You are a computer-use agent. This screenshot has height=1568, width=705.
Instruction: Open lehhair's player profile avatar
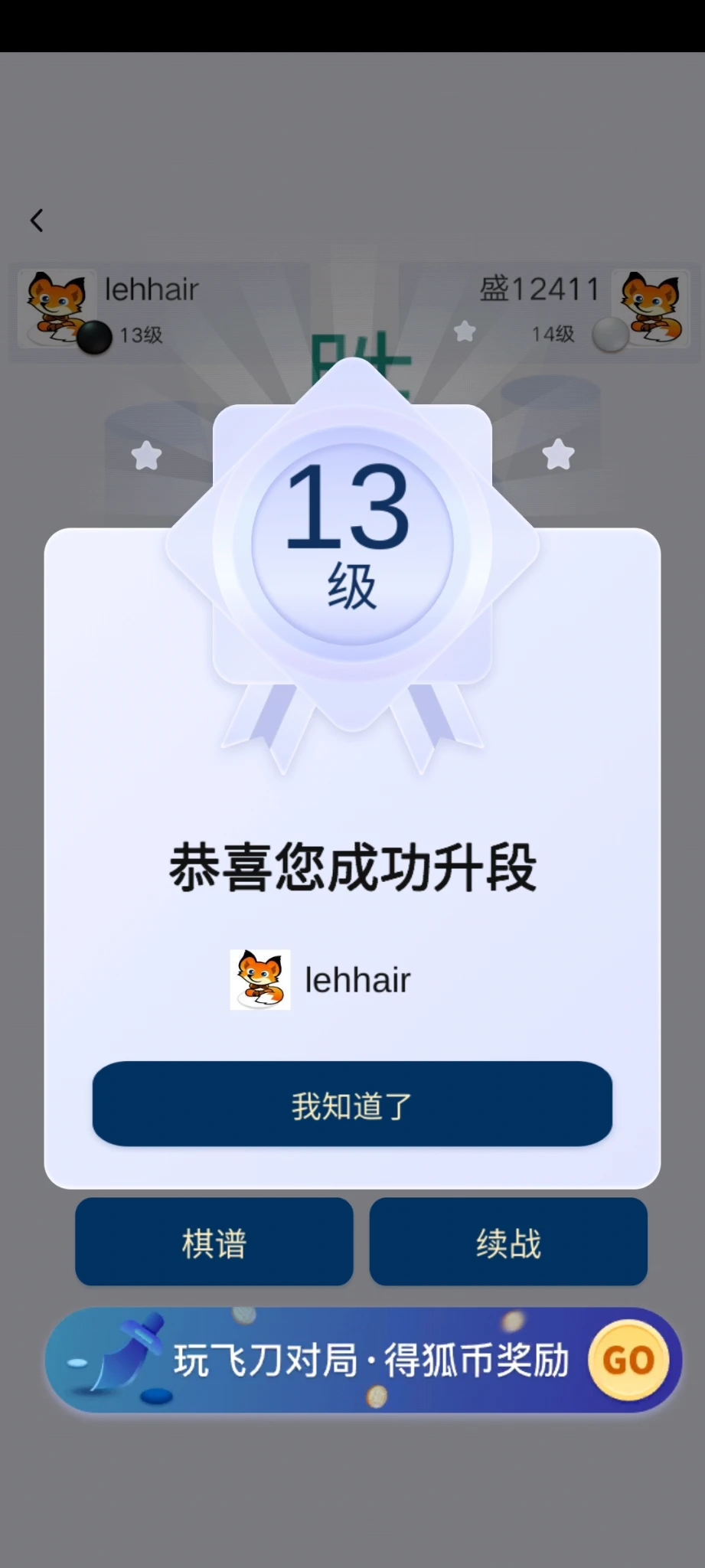(57, 308)
